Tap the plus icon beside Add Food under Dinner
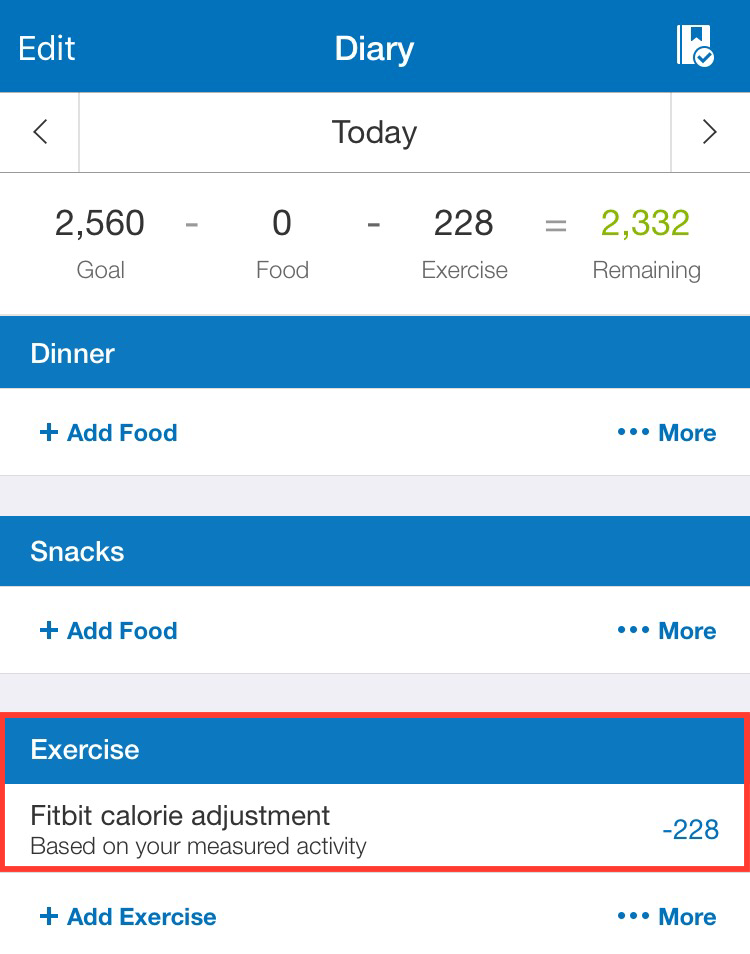Image resolution: width=750 pixels, height=954 pixels. (48, 432)
